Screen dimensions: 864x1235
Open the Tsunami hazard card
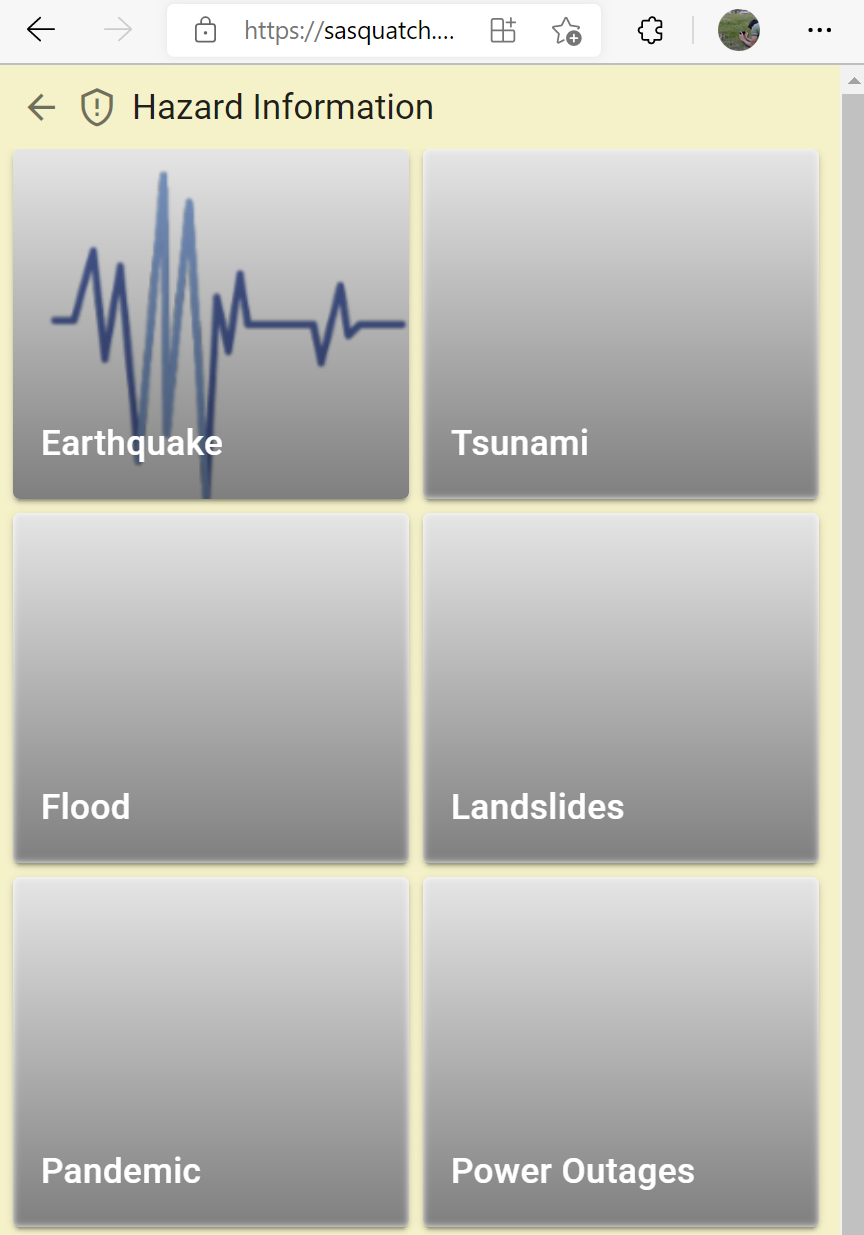pos(621,324)
